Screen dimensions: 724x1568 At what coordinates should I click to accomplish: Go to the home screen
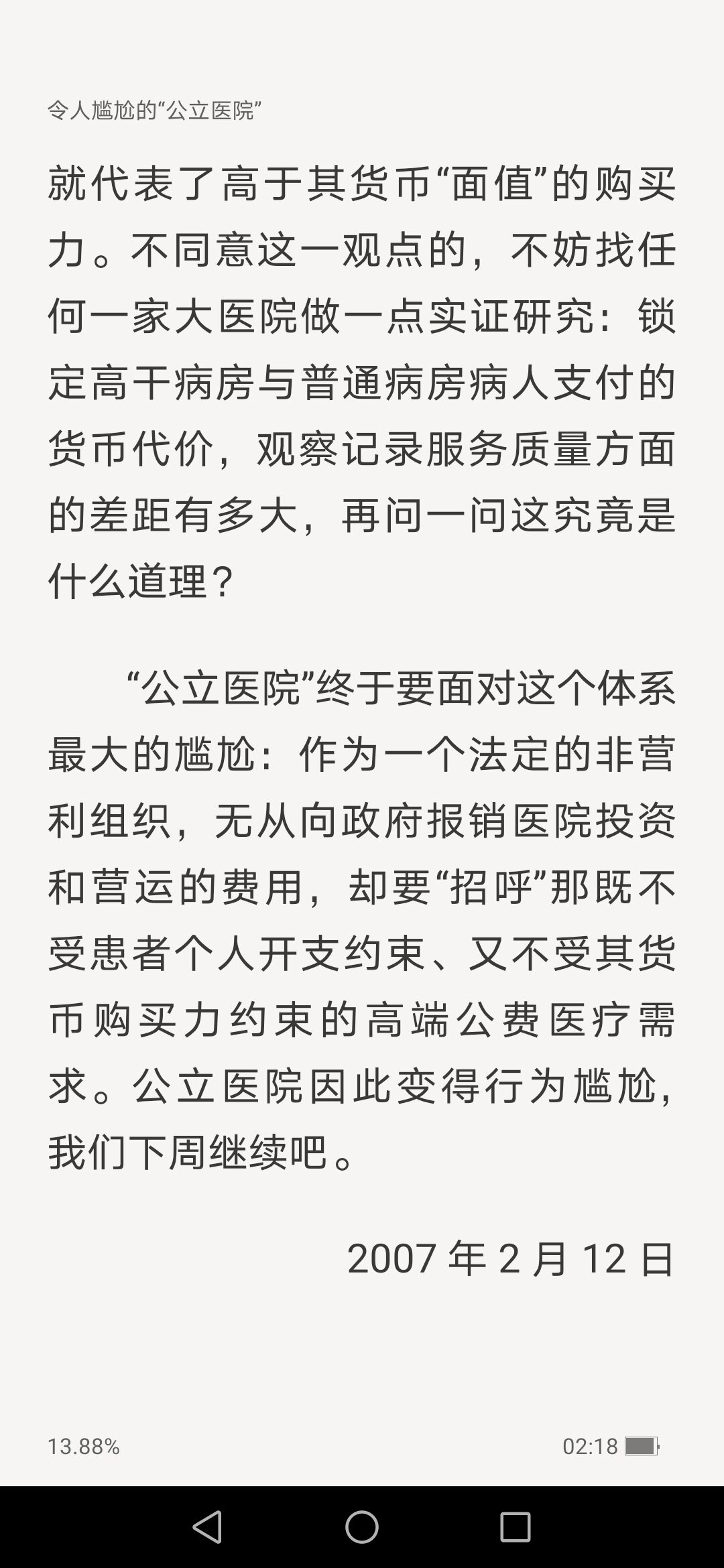[362, 1526]
